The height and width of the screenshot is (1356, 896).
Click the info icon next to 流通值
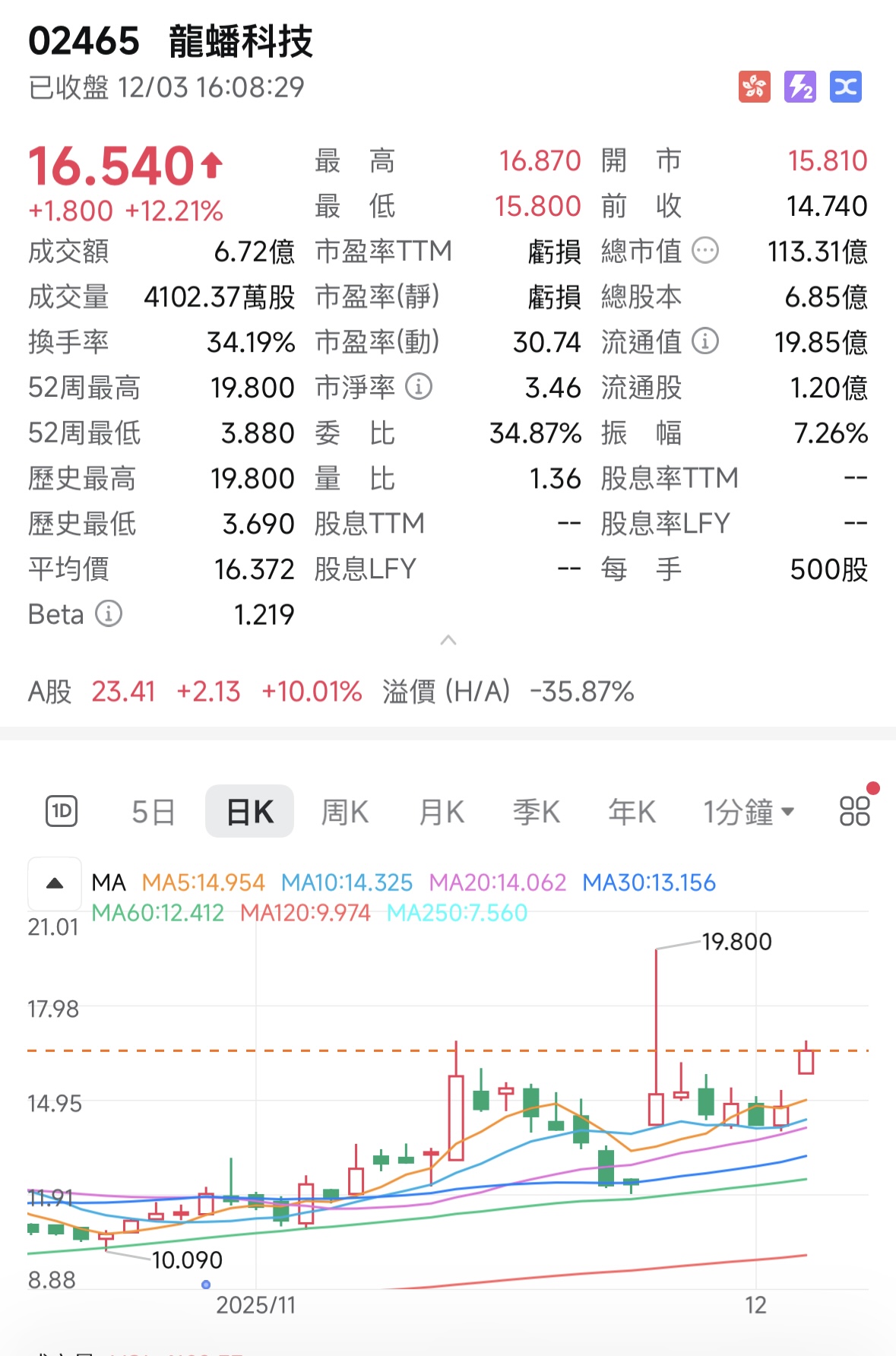pos(707,341)
